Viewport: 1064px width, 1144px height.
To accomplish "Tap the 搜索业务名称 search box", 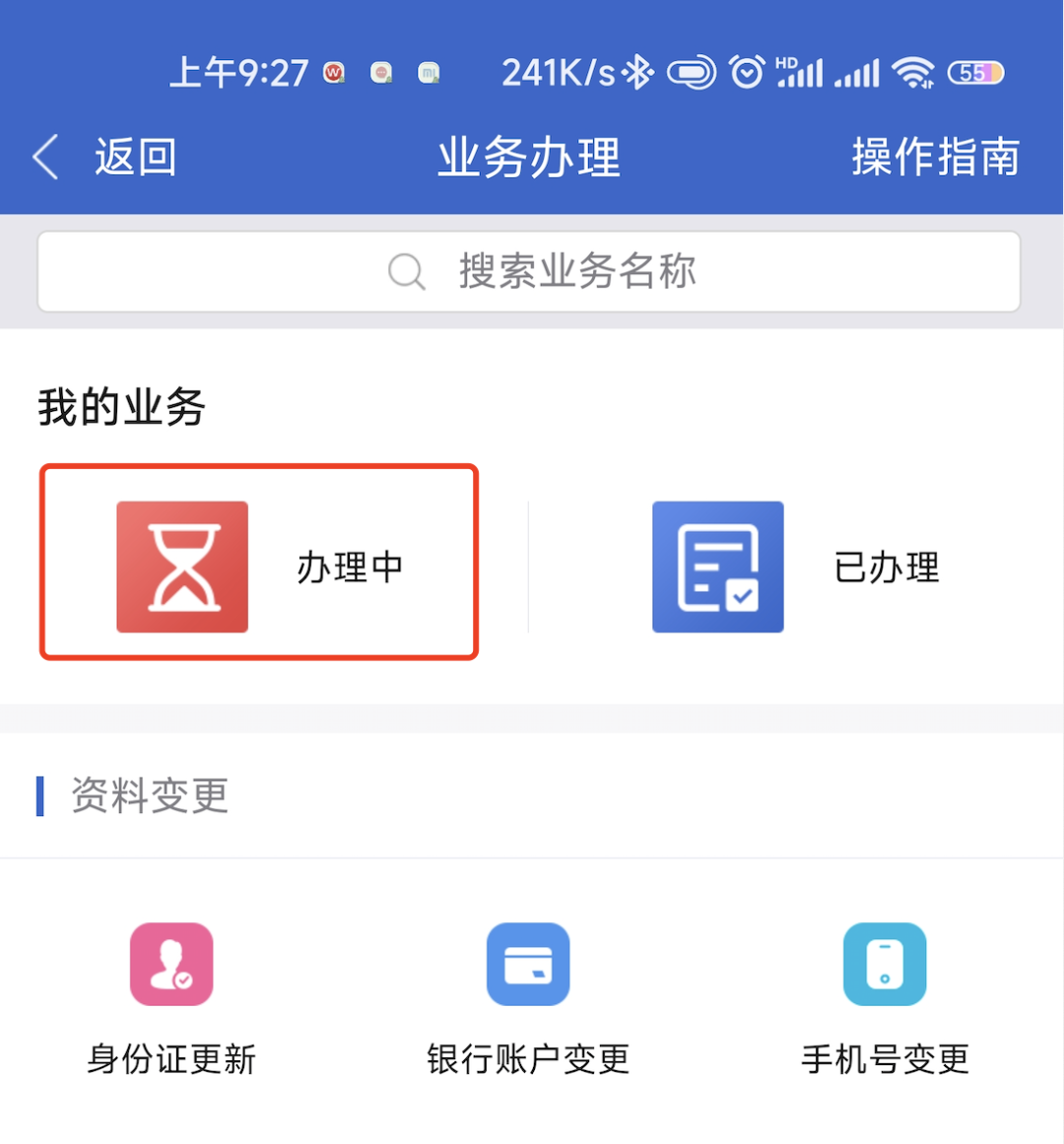I will click(529, 272).
